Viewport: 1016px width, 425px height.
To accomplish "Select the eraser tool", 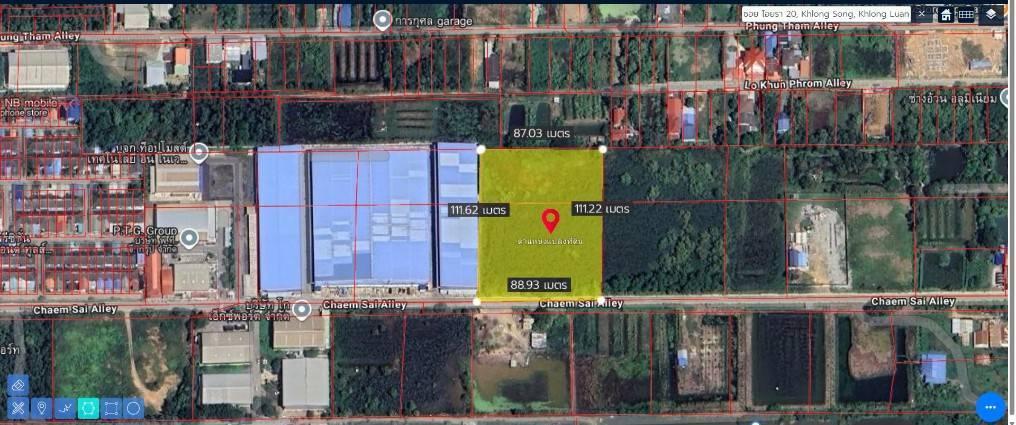I will point(18,385).
